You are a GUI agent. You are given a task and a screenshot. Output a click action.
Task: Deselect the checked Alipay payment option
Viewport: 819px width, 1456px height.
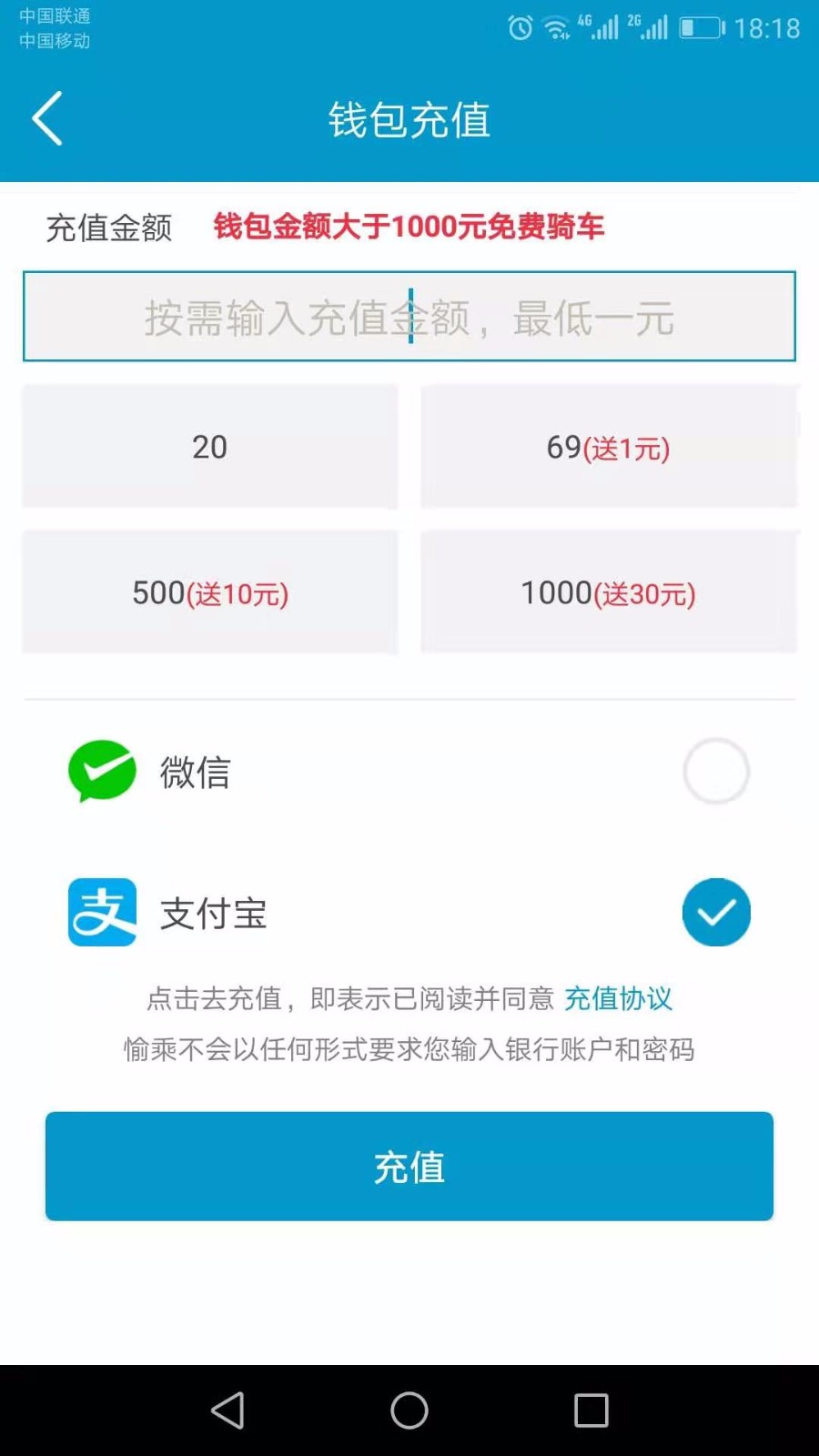pyautogui.click(x=716, y=912)
